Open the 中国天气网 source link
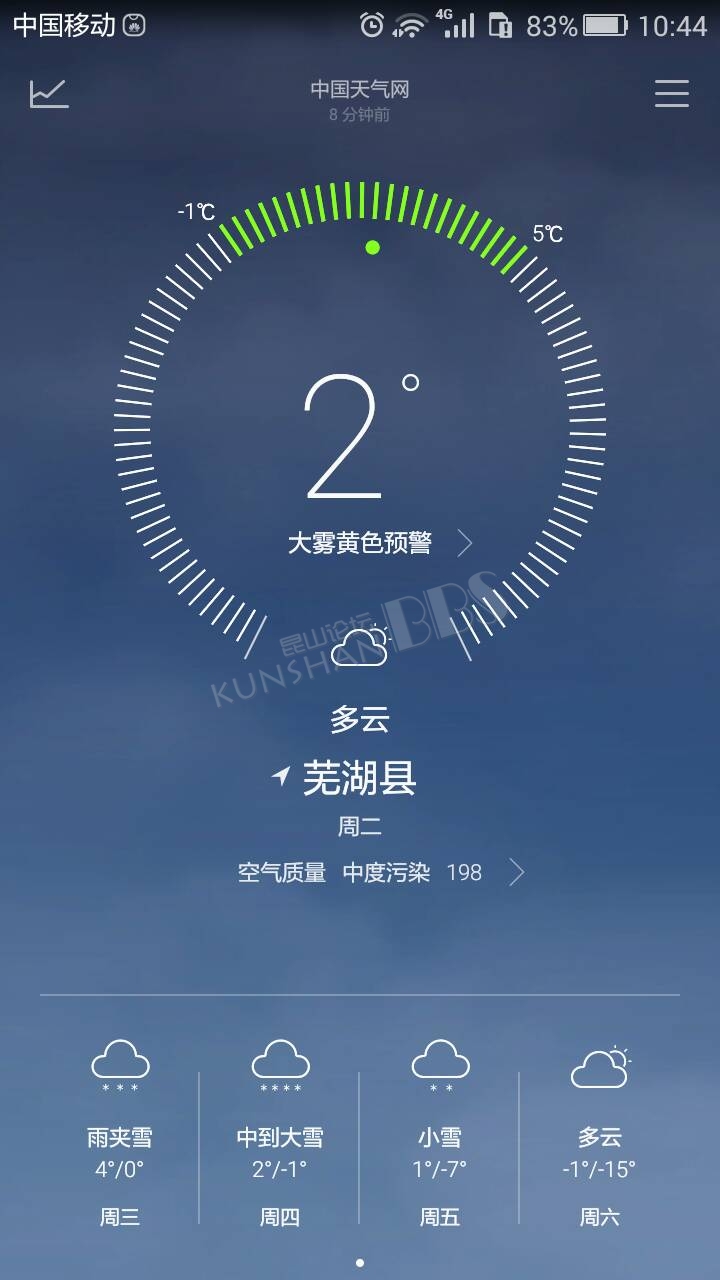The width and height of the screenshot is (720, 1280). 360,90
